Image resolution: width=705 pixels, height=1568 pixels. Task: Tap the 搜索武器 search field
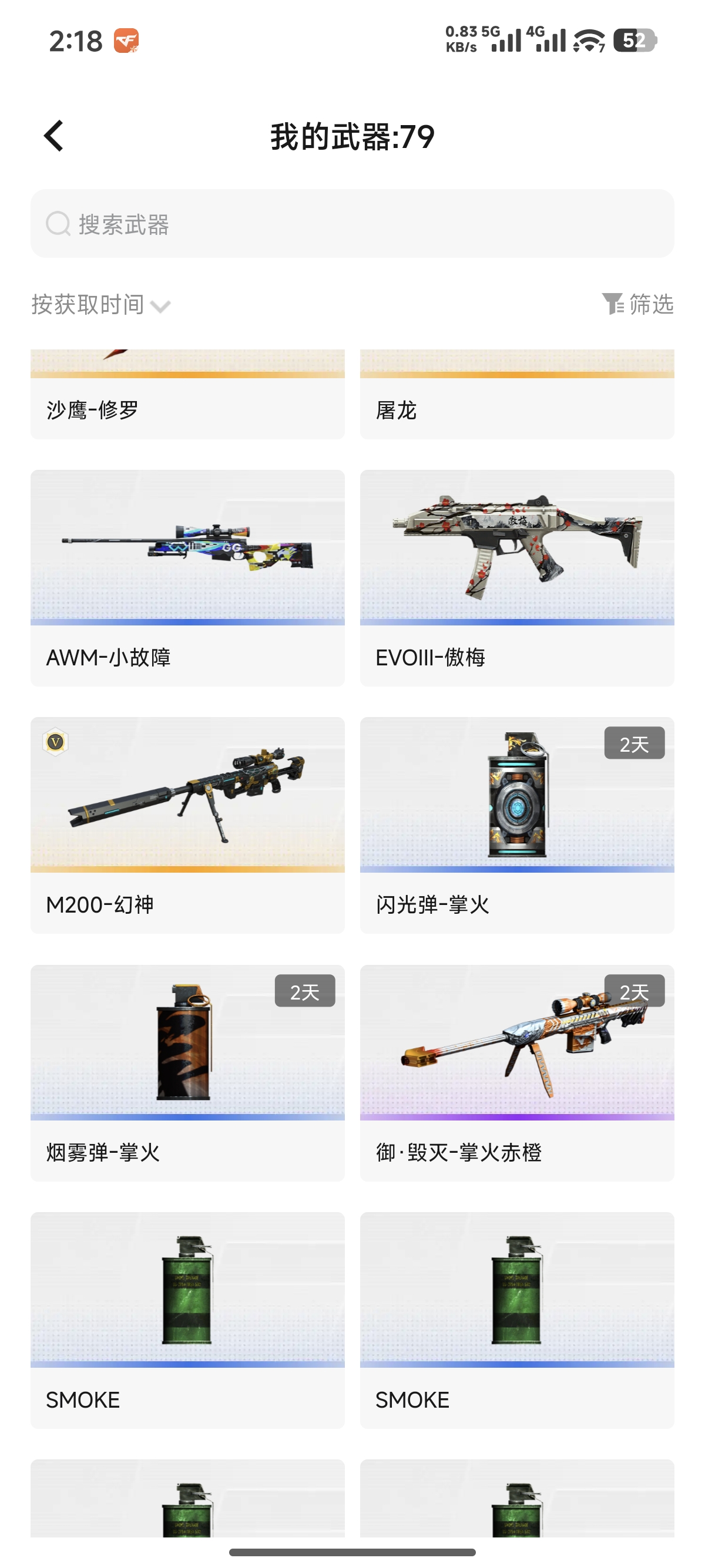[x=352, y=223]
